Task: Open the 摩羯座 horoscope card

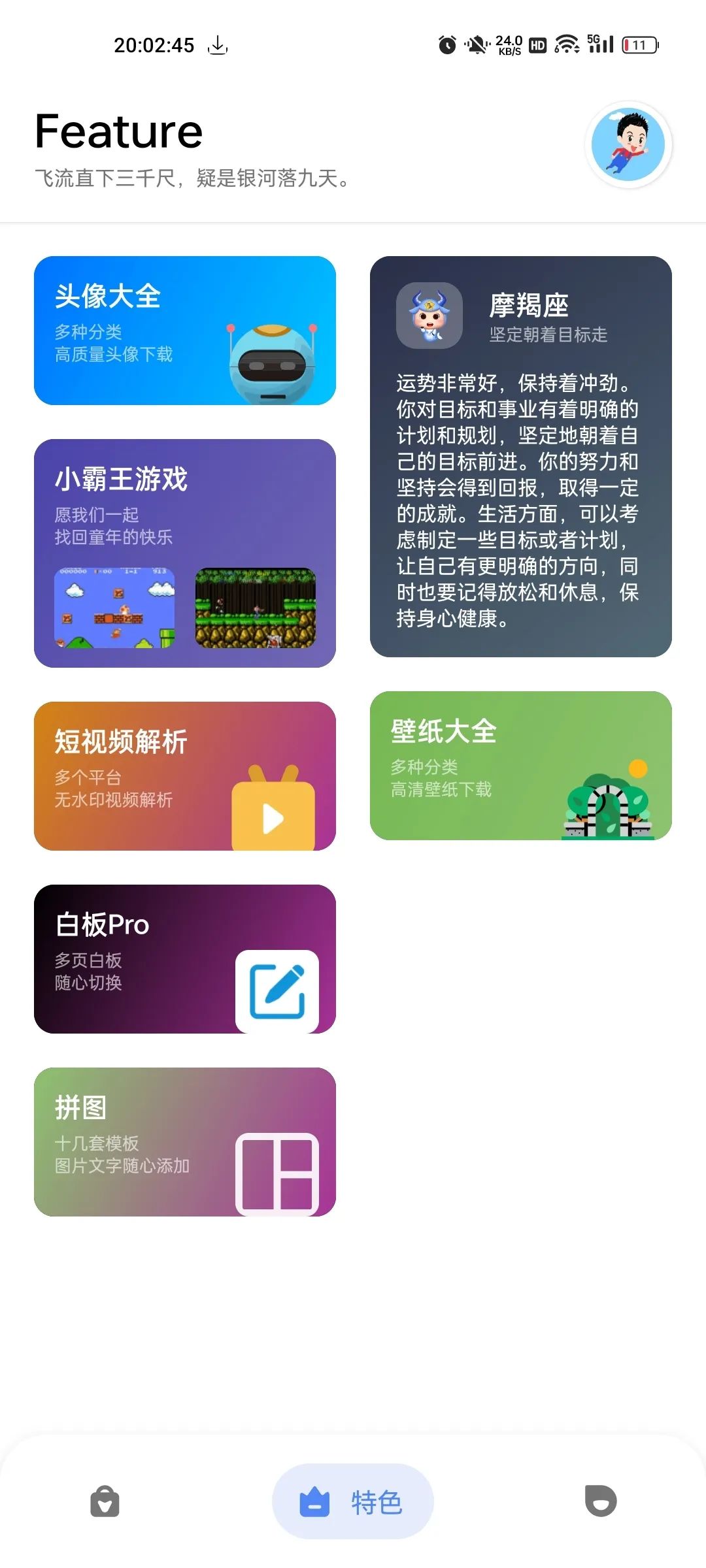Action: pos(521,456)
